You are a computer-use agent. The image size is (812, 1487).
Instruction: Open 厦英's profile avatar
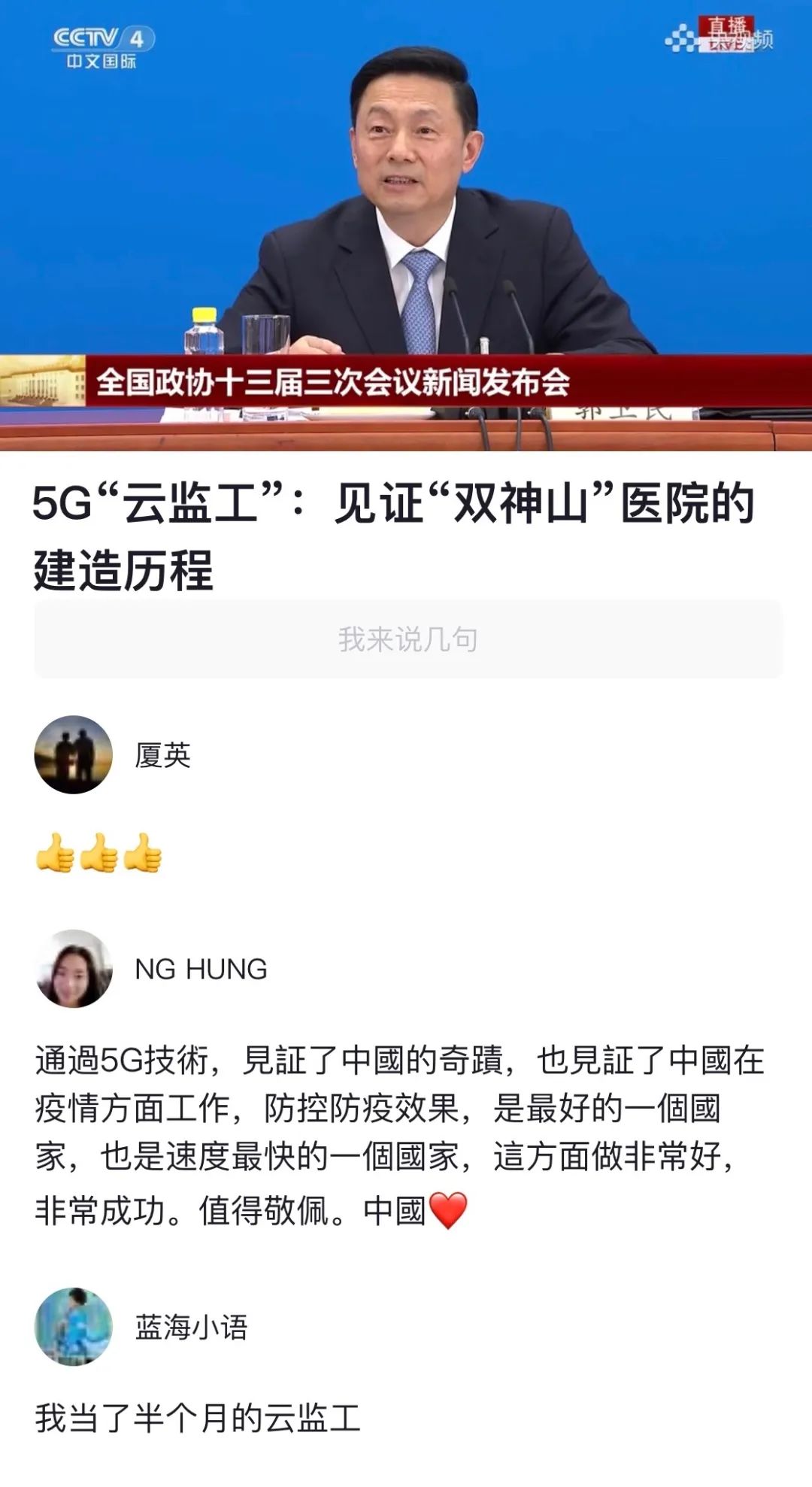[x=73, y=754]
